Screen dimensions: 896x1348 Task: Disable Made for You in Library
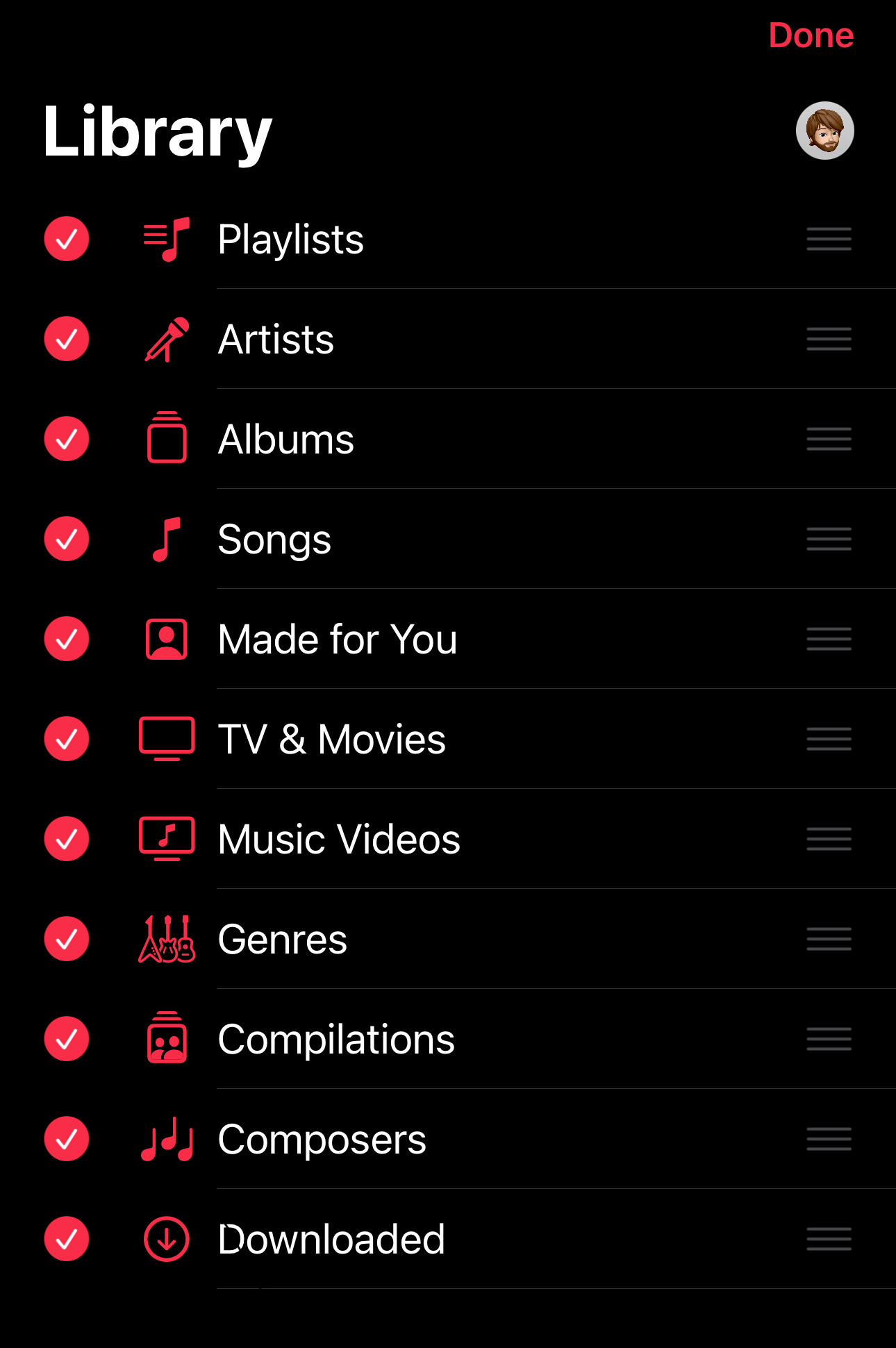tap(67, 639)
